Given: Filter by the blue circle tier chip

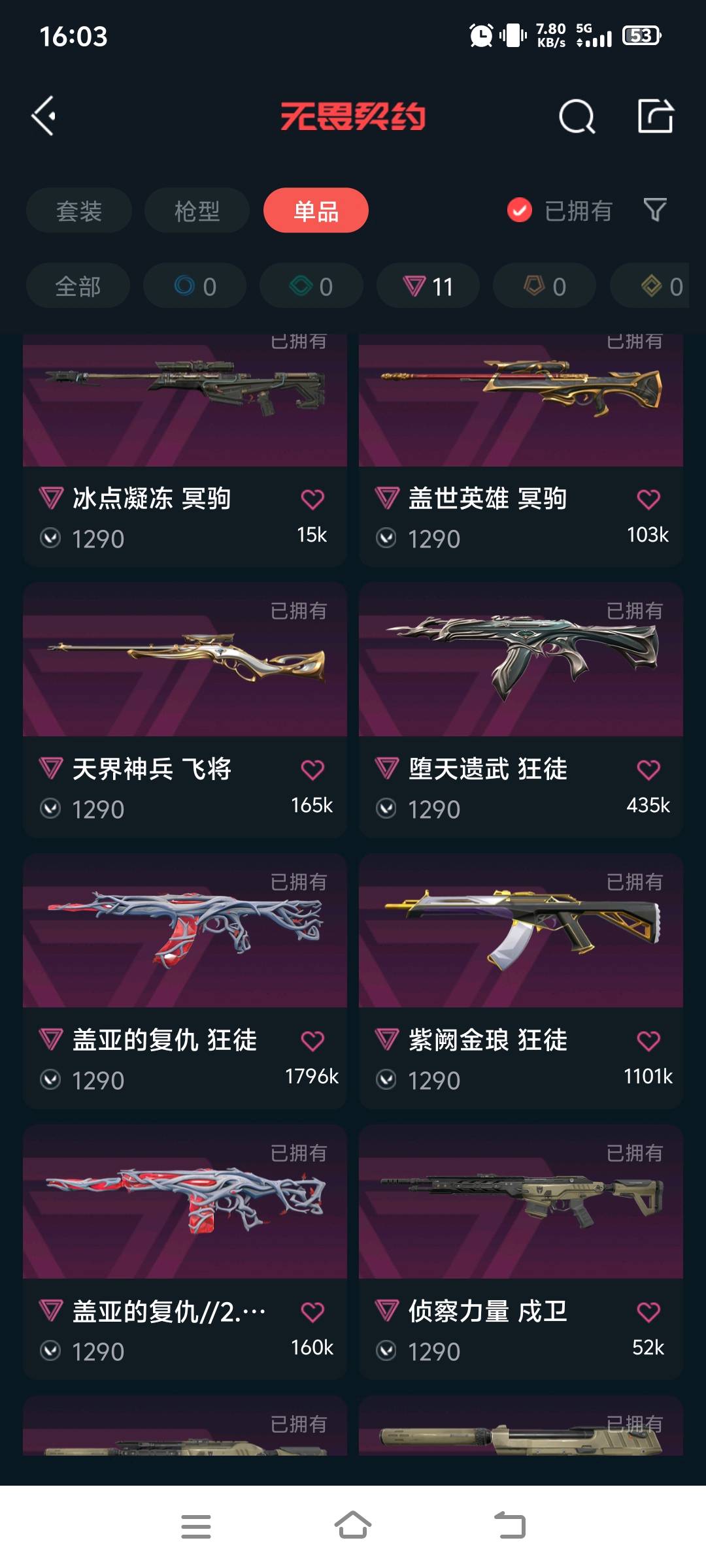Looking at the screenshot, I should pos(195,286).
